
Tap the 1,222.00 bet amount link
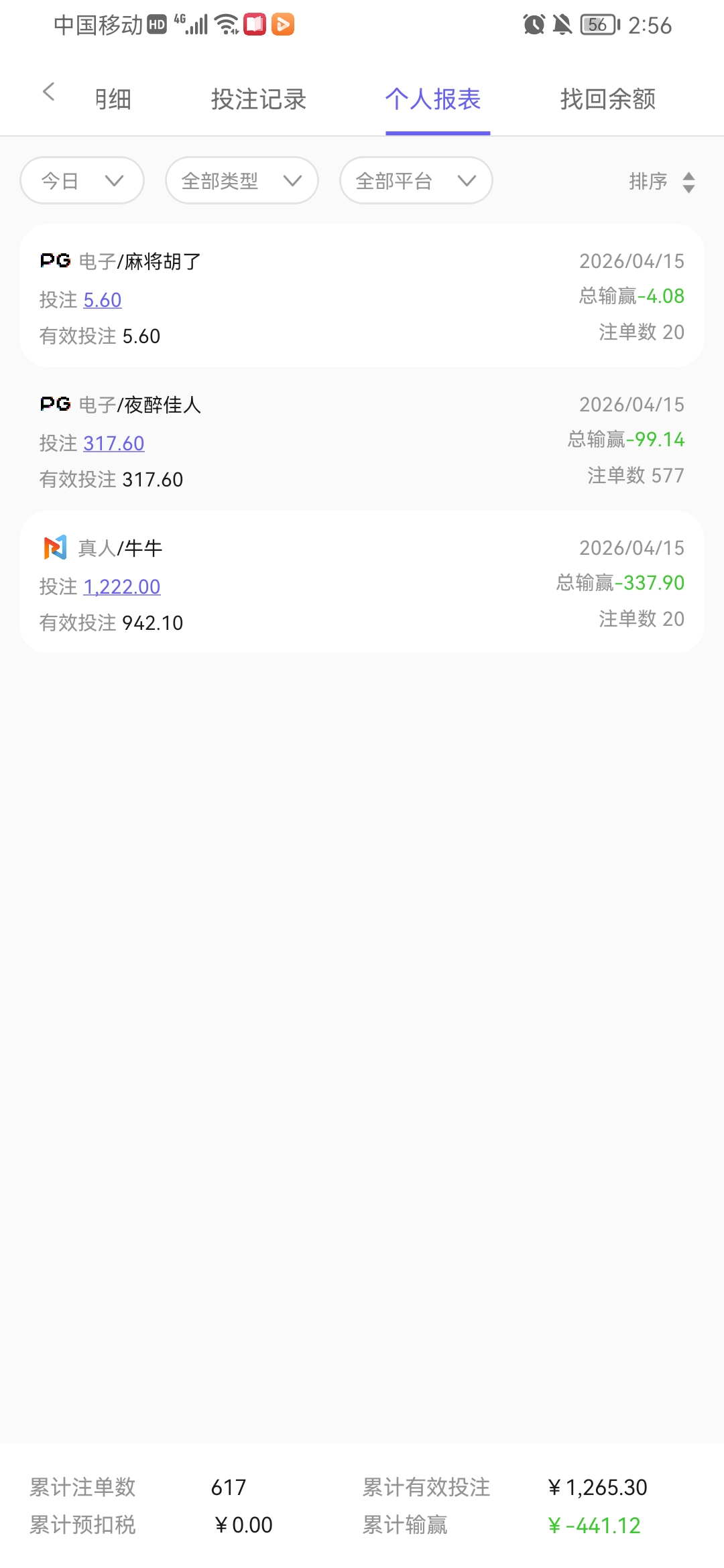tap(122, 586)
